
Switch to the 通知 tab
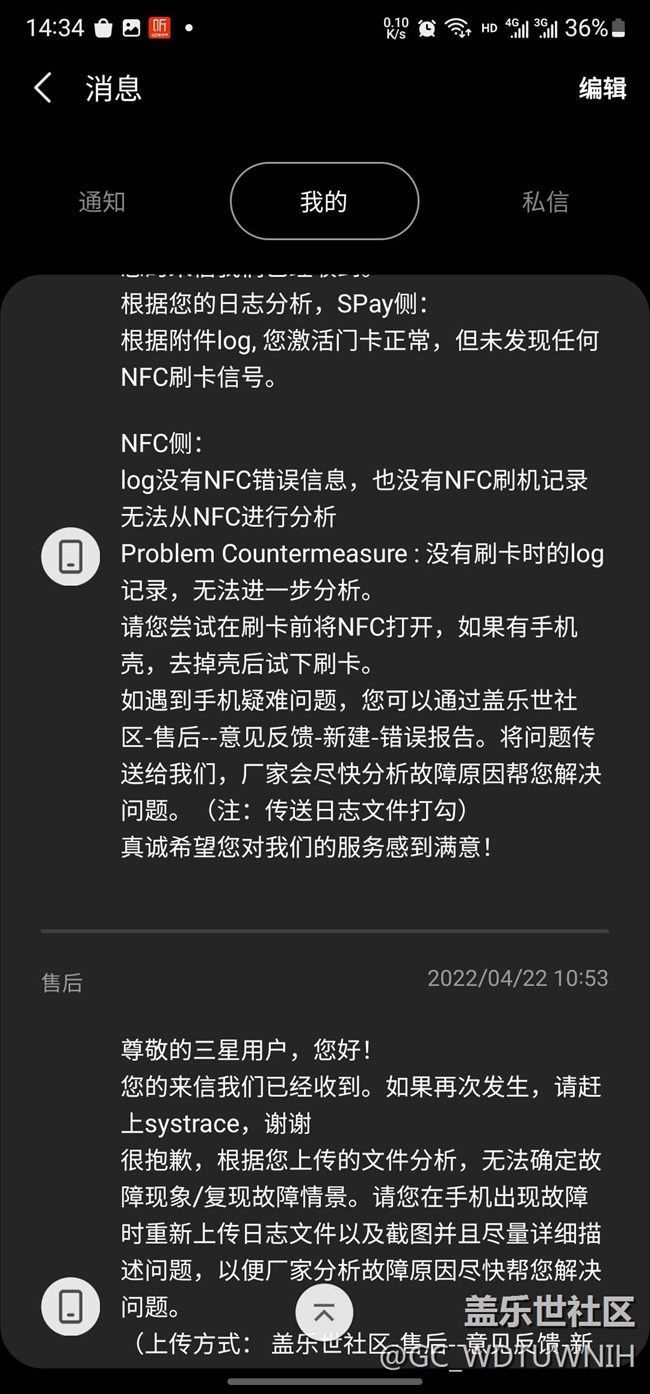[x=102, y=201]
